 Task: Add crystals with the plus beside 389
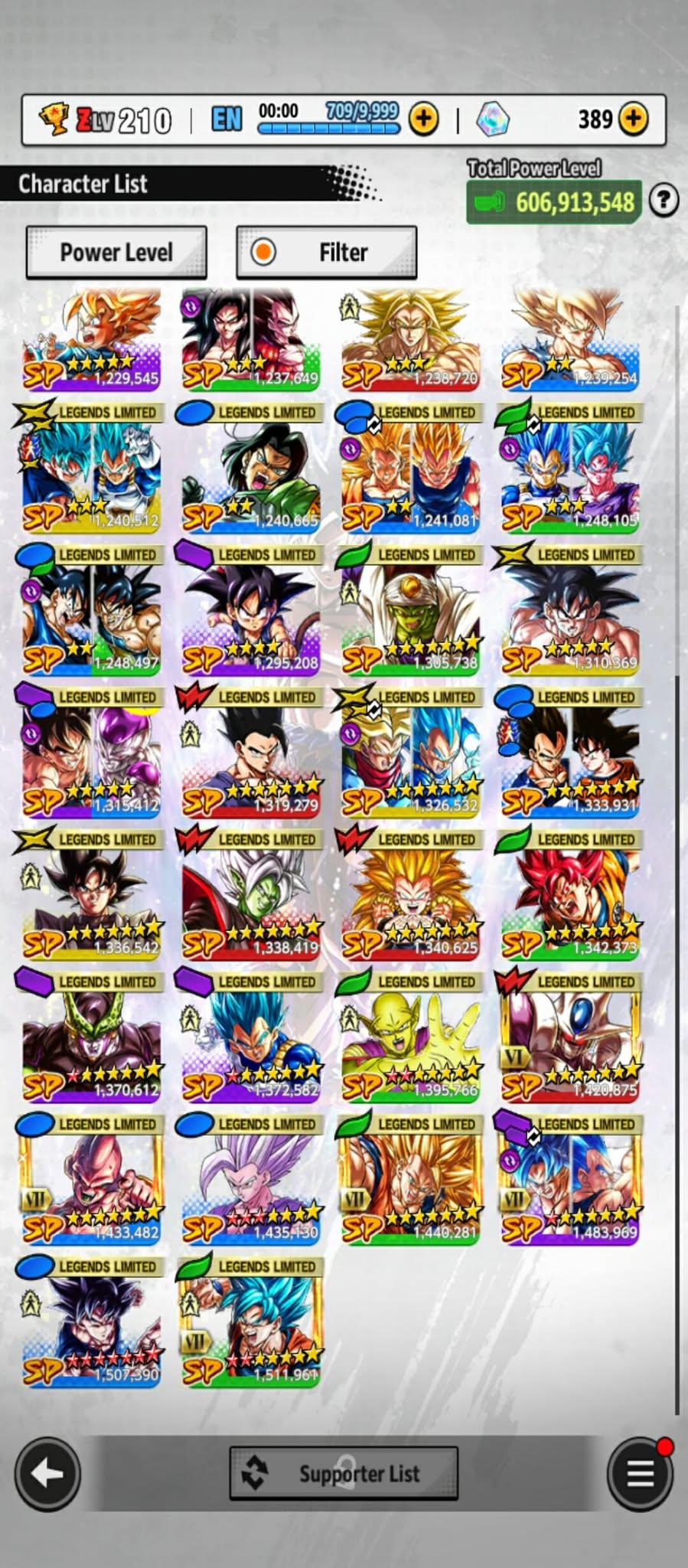coord(633,119)
